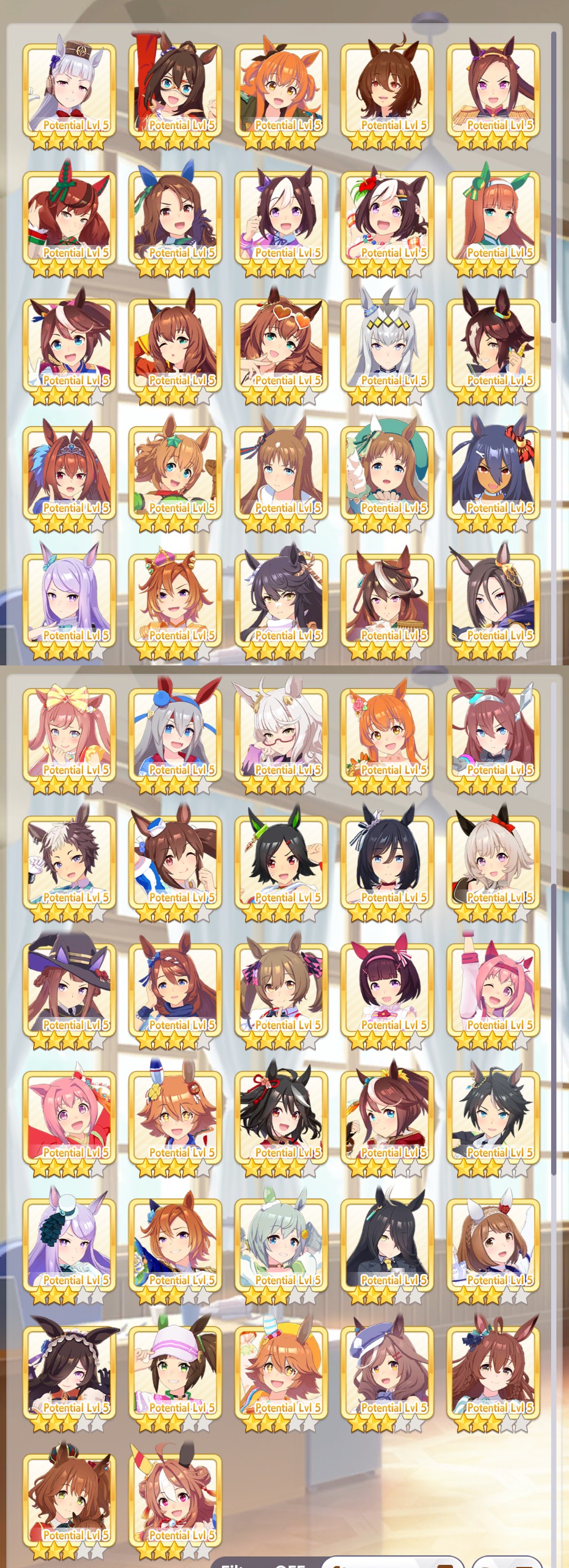
Task: Select the girl wearing the teal beret
Action: click(x=387, y=475)
